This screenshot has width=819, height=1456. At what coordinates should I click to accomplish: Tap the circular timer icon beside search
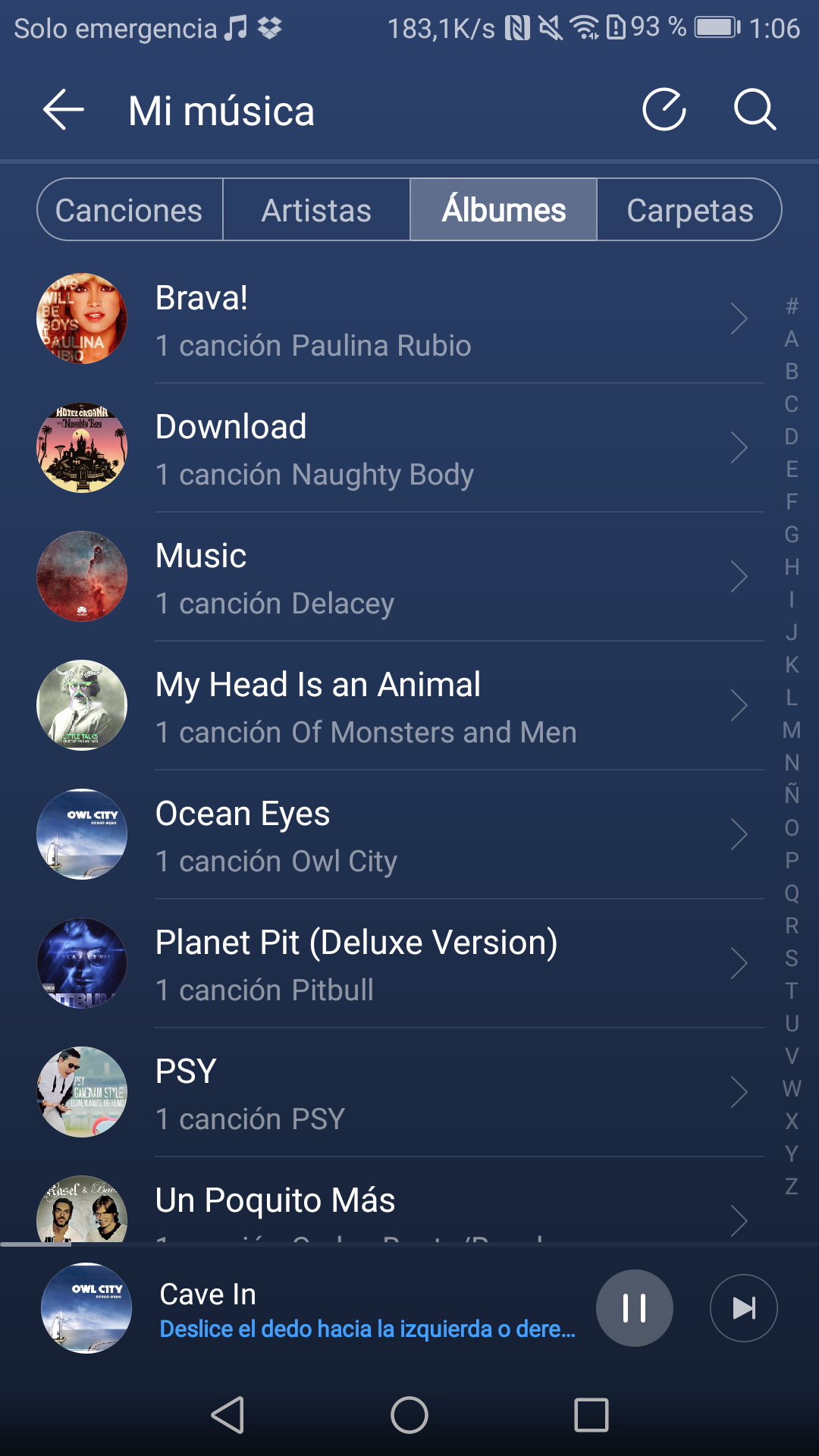click(x=664, y=111)
